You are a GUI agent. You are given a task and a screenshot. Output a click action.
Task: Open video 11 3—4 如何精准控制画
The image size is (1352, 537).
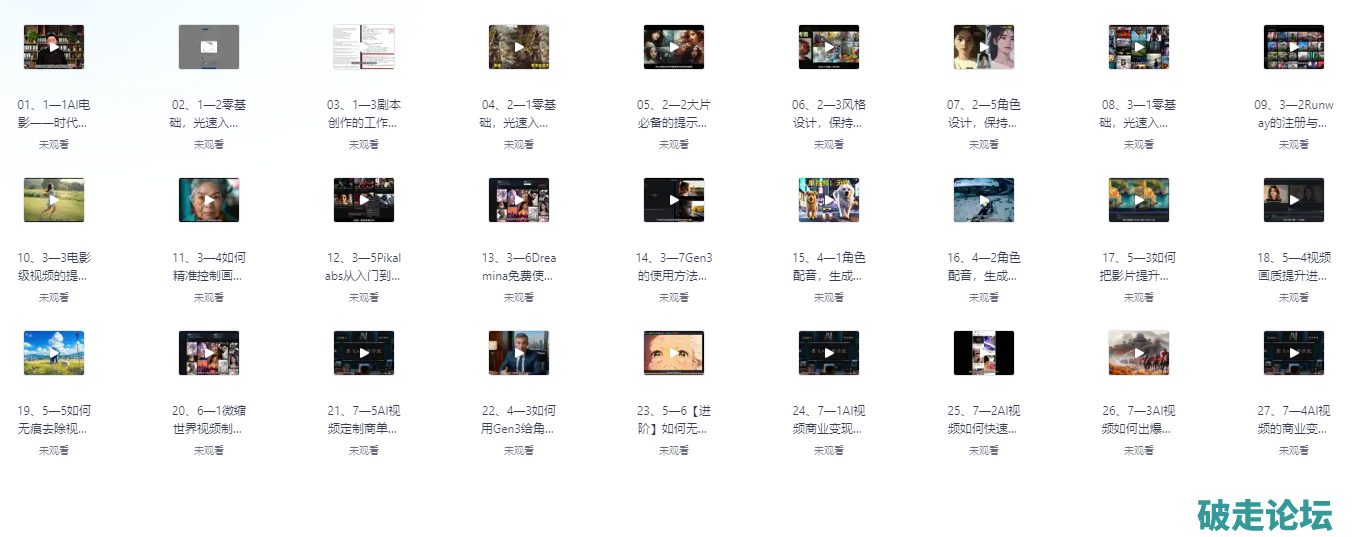(x=209, y=200)
